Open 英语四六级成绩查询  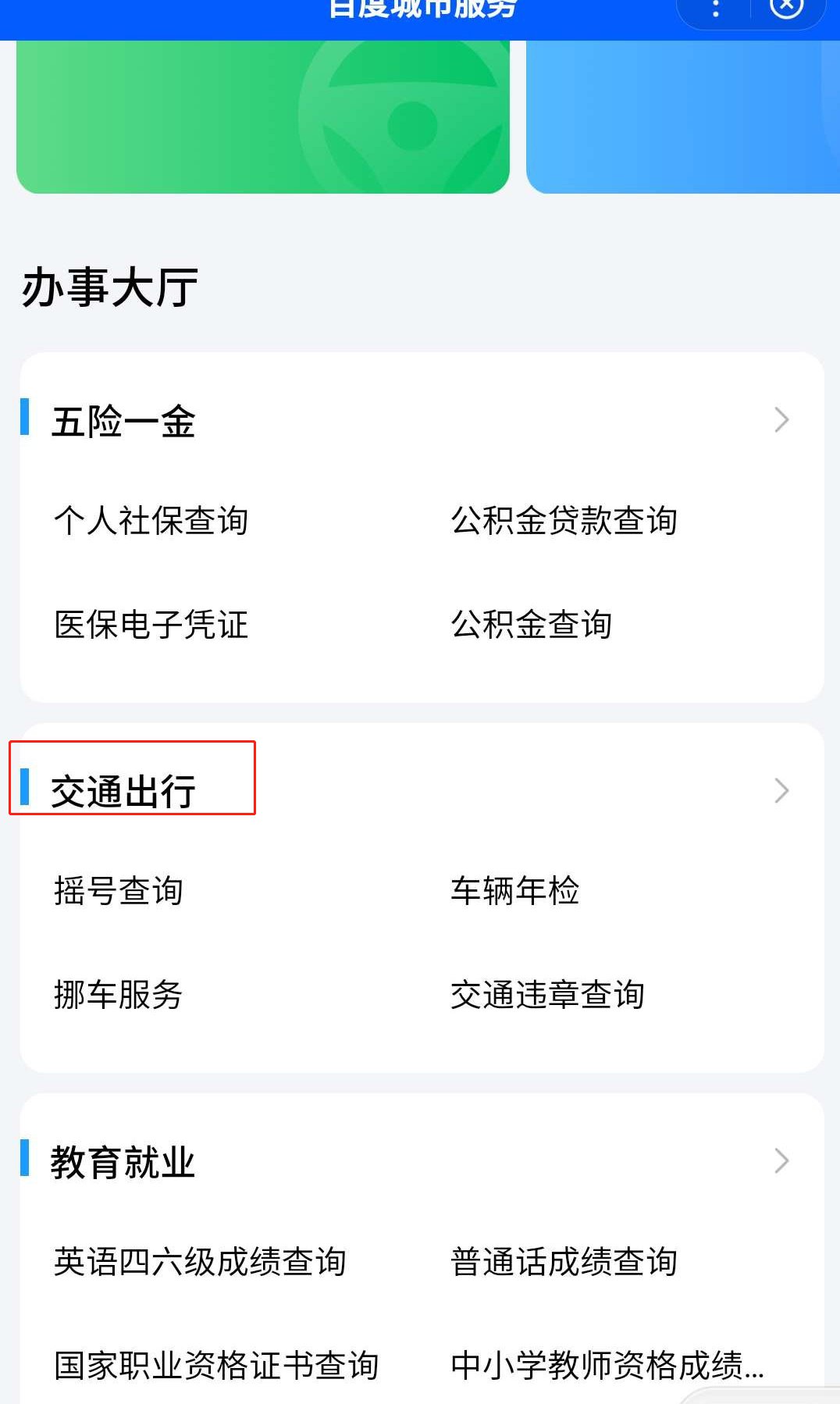200,1262
